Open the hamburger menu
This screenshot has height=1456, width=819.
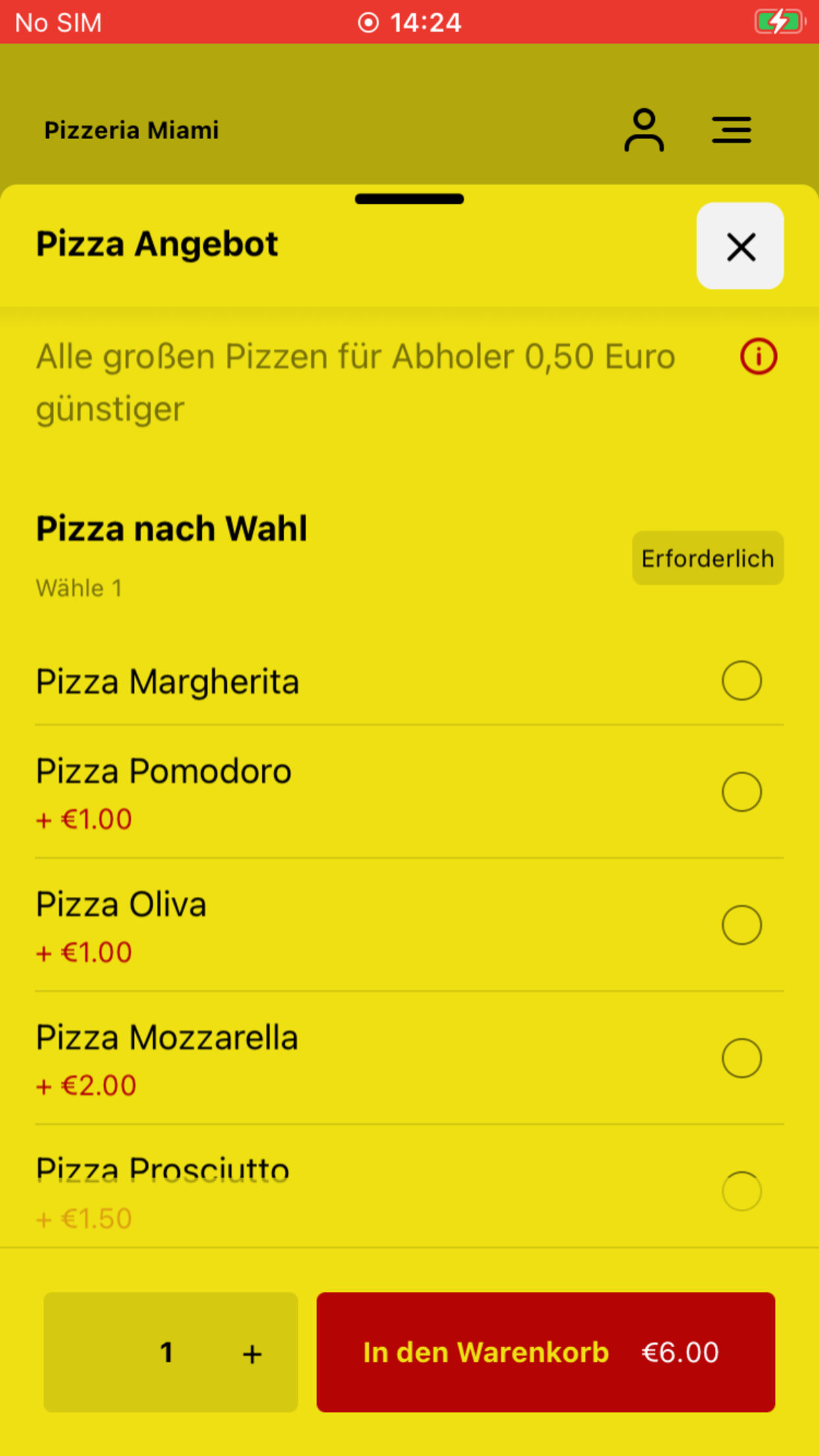point(731,130)
